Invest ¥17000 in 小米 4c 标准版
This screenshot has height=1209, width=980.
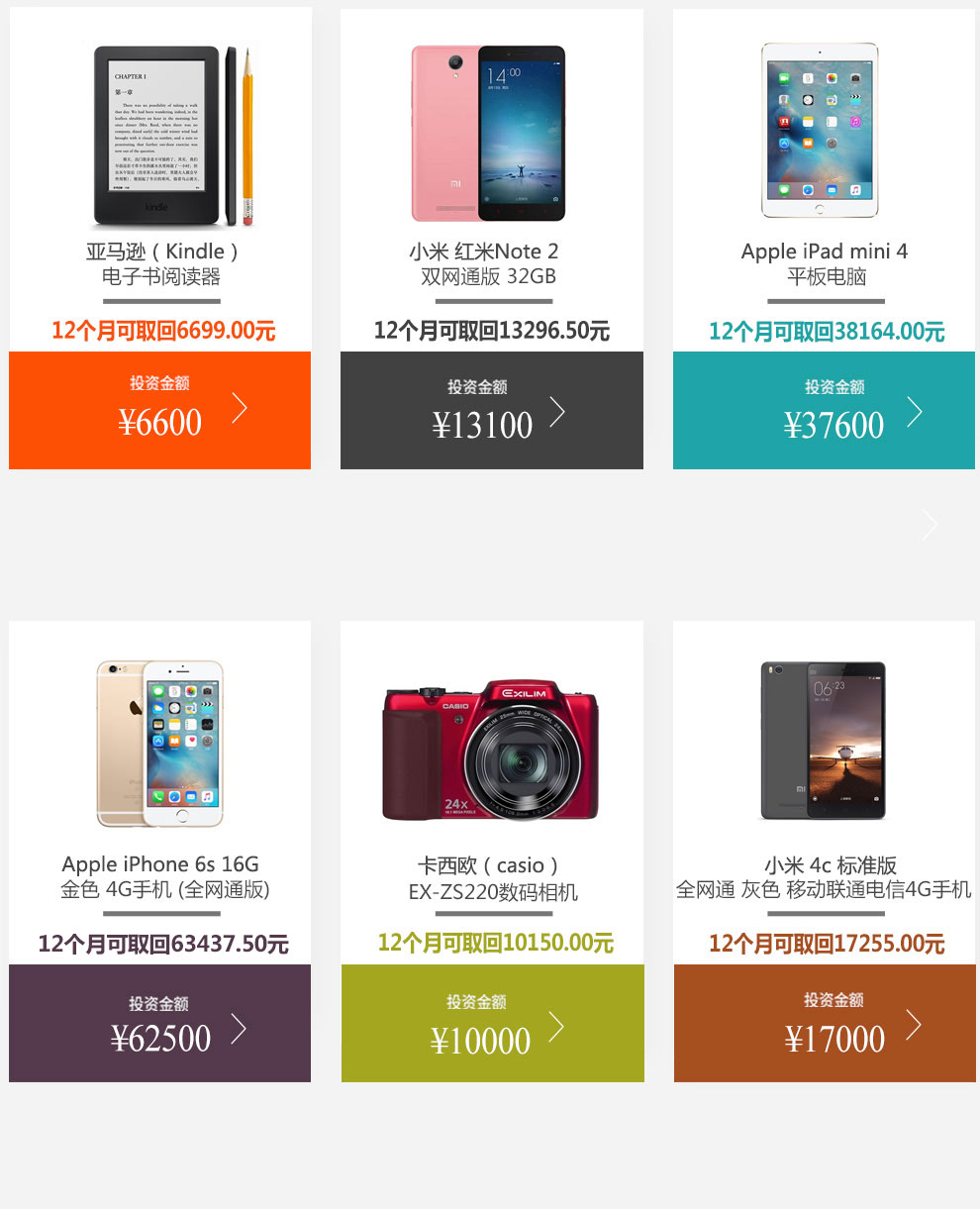tap(825, 1023)
